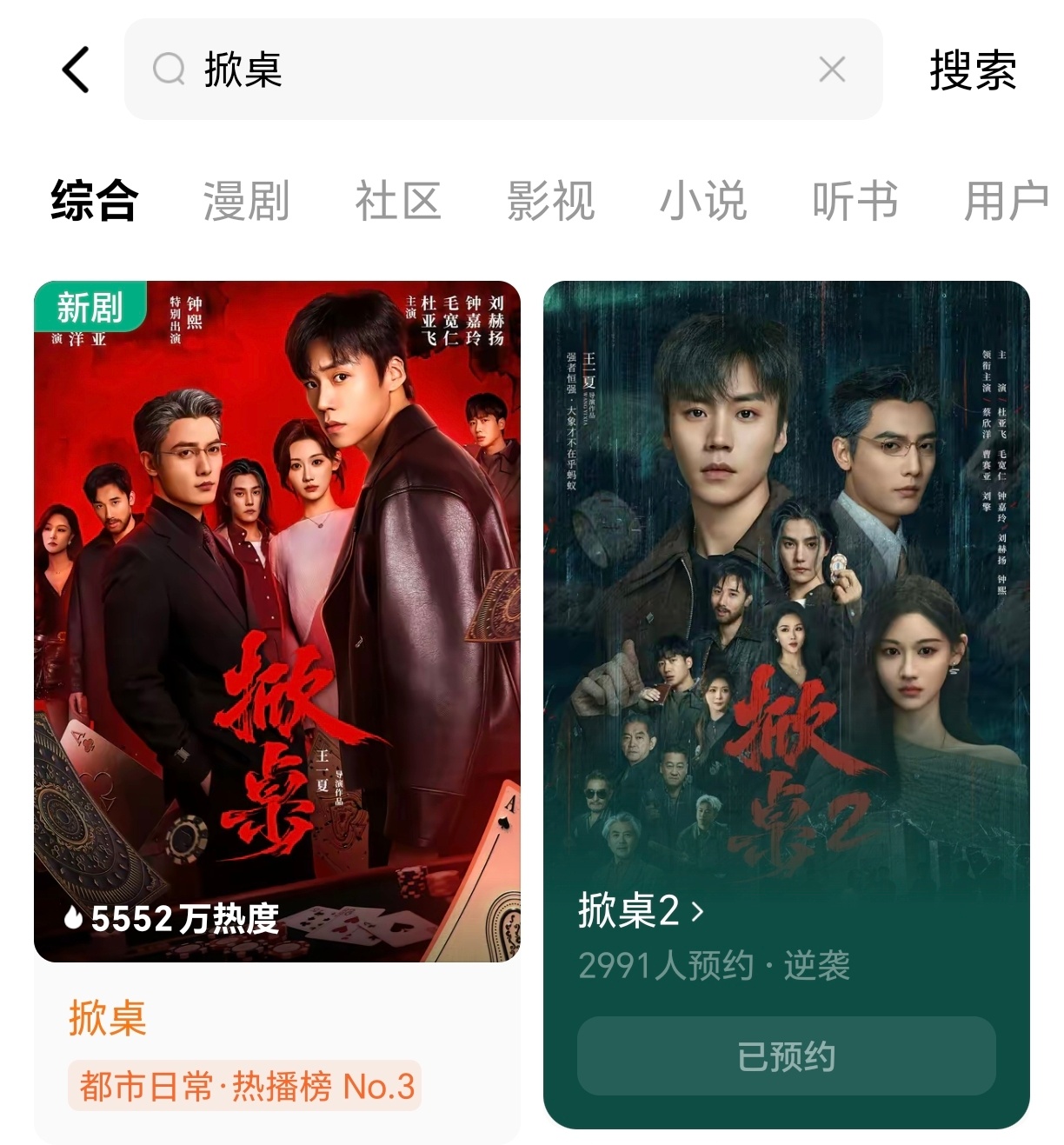Switch to the 漫剧 tab

point(244,201)
